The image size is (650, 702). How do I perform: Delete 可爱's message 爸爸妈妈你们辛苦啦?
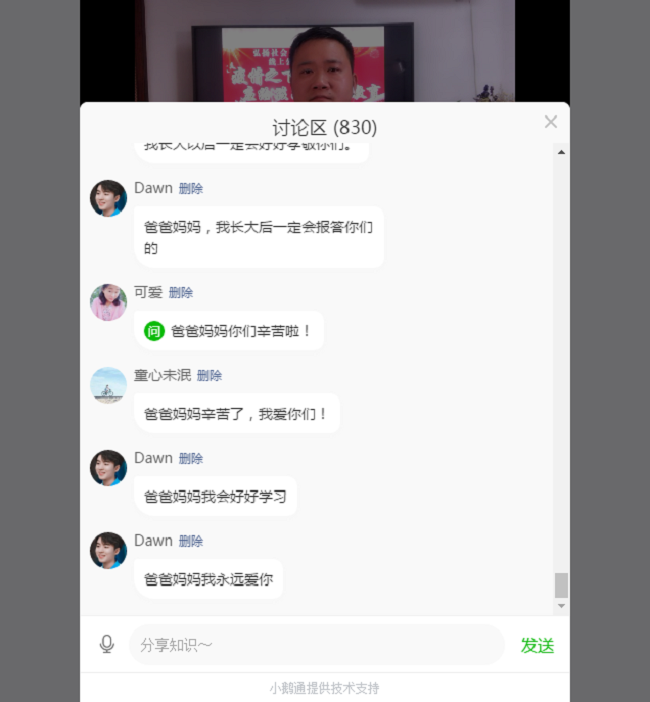tap(181, 293)
